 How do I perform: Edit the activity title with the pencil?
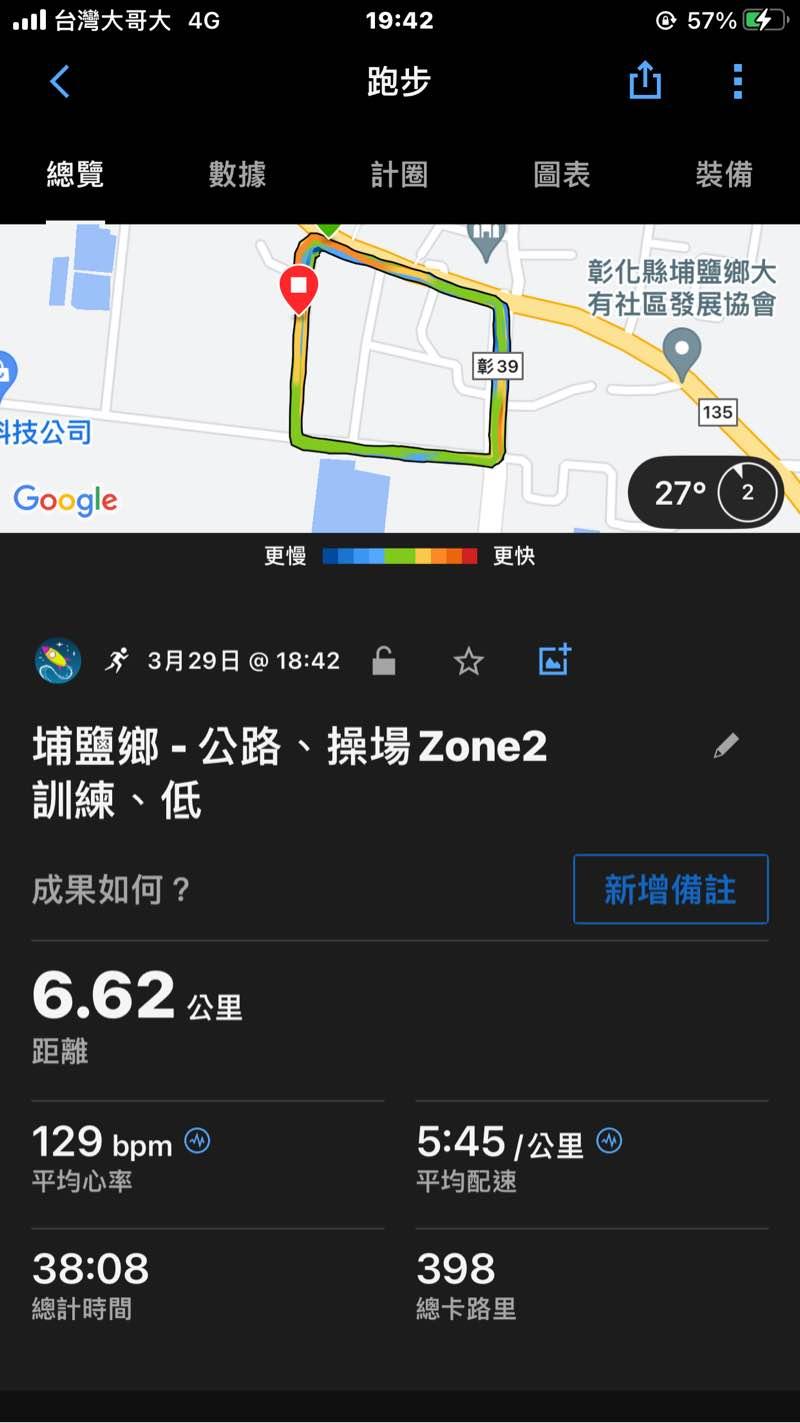click(x=726, y=746)
